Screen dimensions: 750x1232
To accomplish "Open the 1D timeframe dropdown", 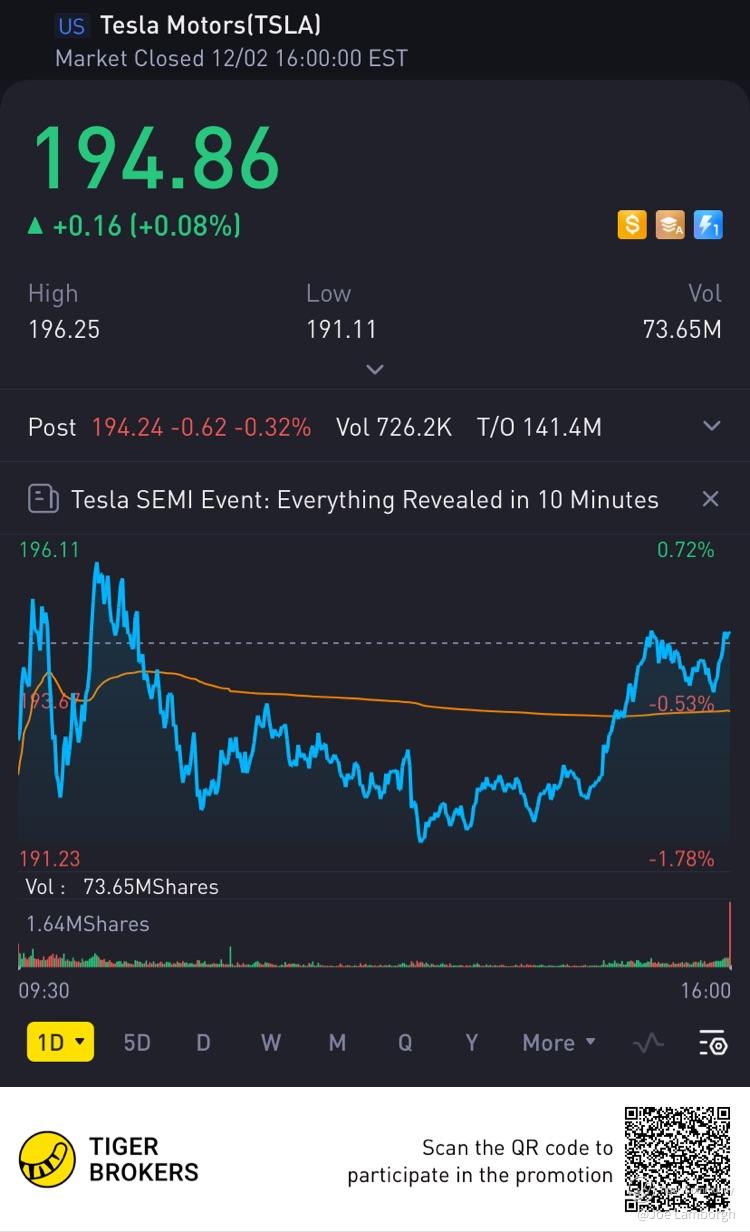I will 60,1042.
